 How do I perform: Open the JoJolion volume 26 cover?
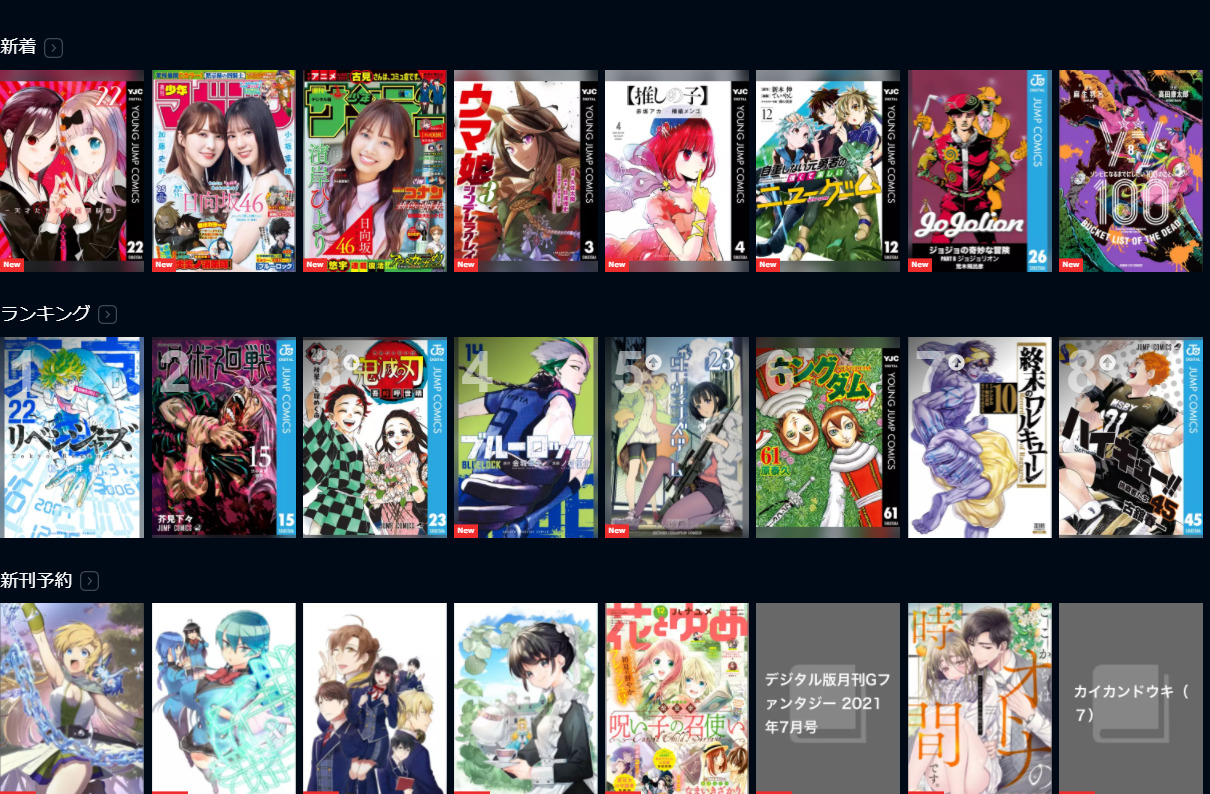click(979, 171)
